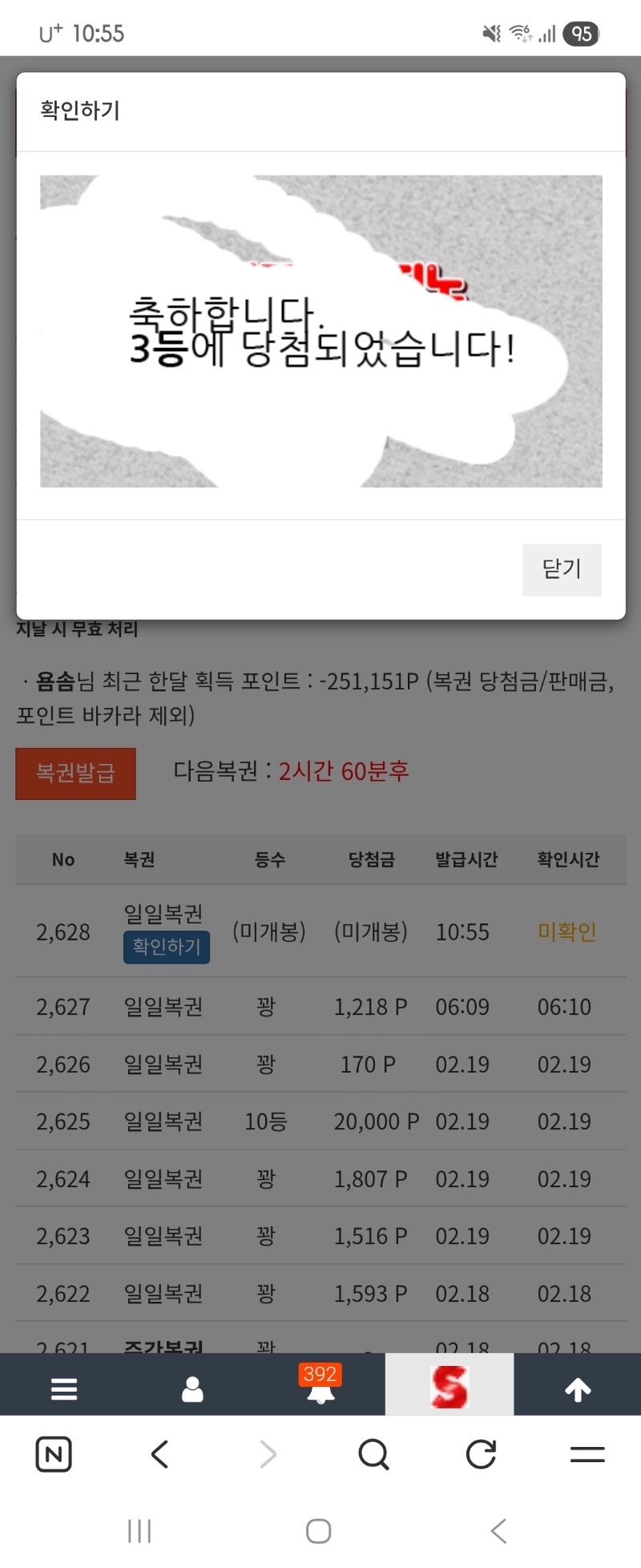This screenshot has height=1568, width=641.
Task: Open the recent apps view
Action: [139, 1531]
